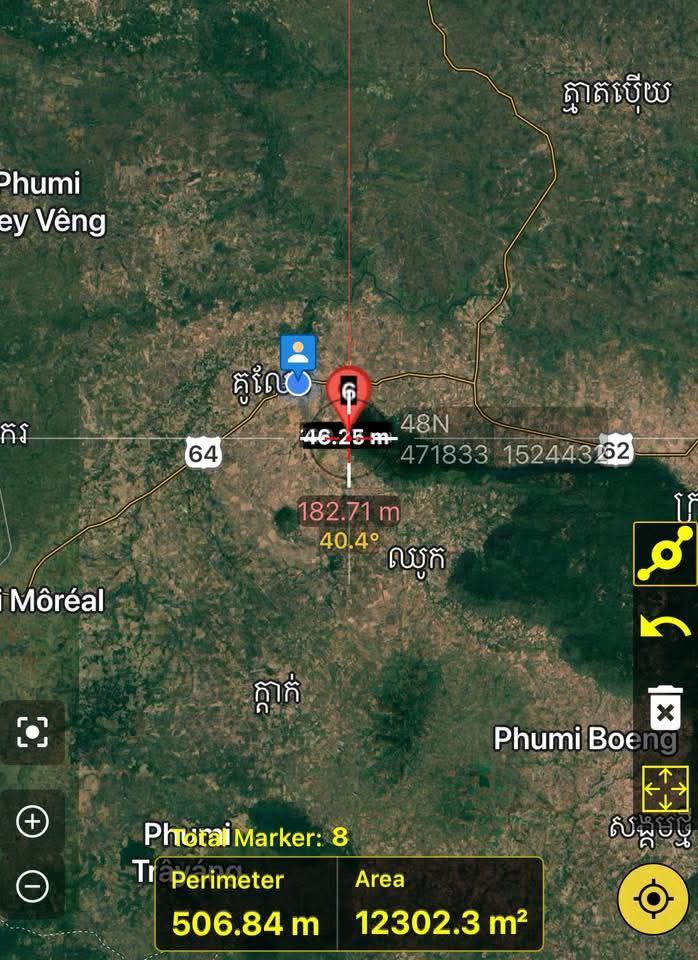Fit the measured area to screen

click(x=665, y=788)
